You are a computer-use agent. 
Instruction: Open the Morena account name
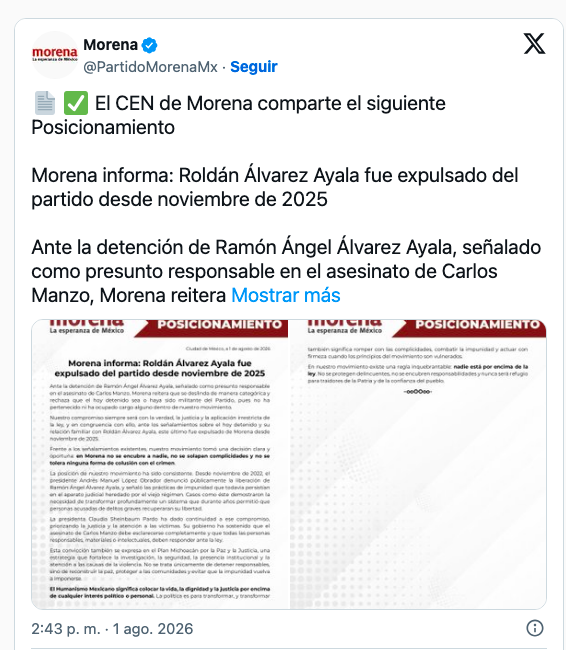pyautogui.click(x=110, y=45)
